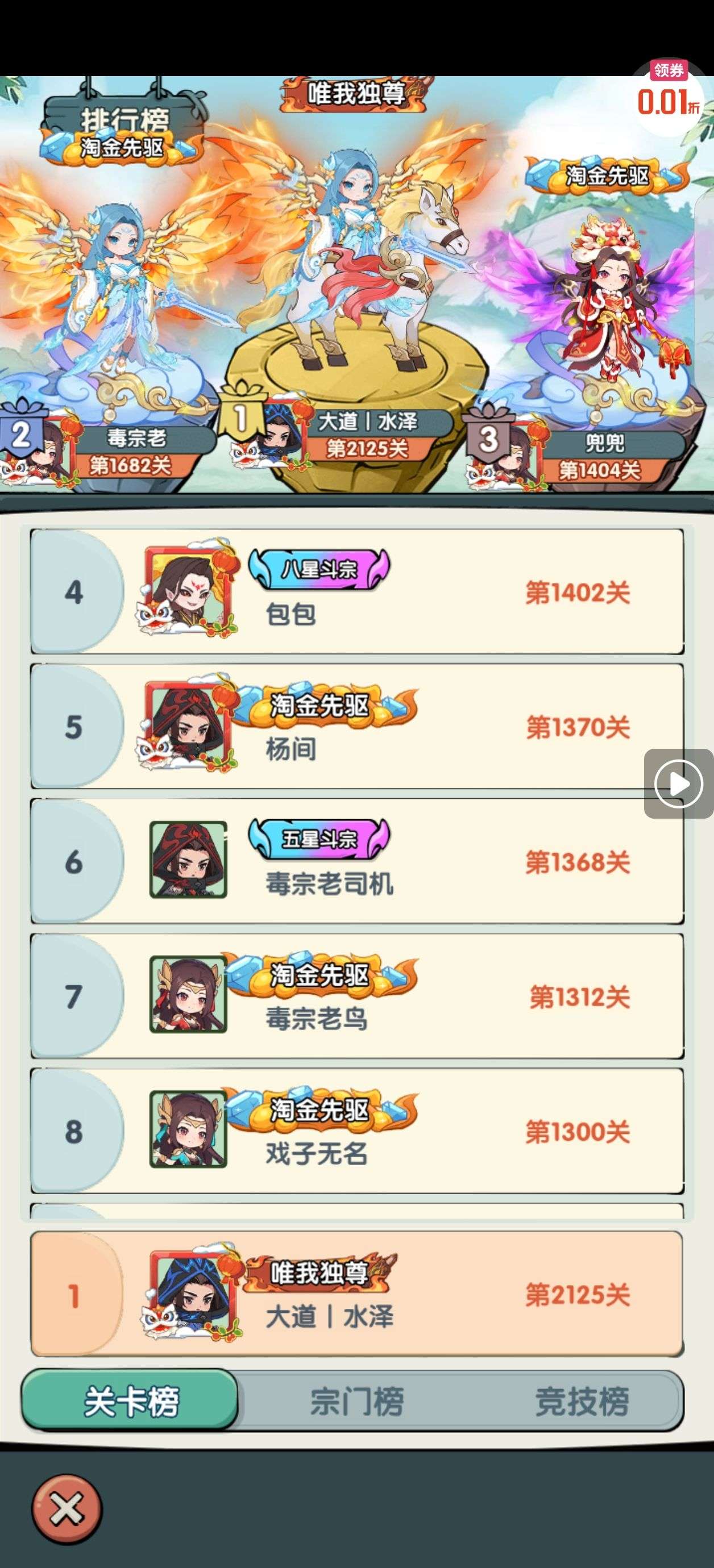Switch to the 宗门榜 tab

coord(357,1401)
